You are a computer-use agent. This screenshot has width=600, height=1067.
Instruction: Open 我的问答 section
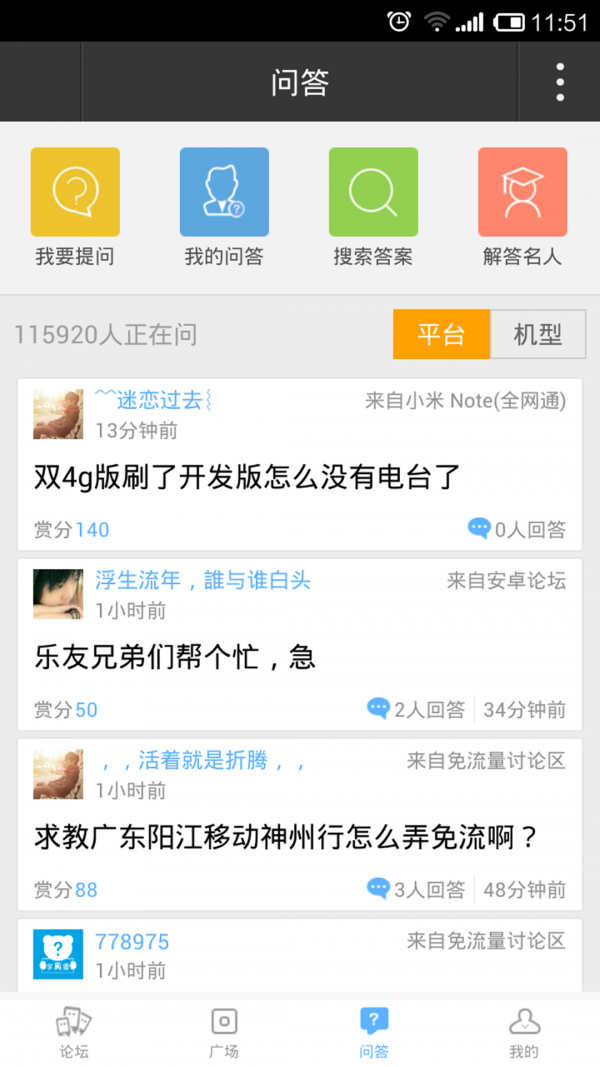point(224,207)
